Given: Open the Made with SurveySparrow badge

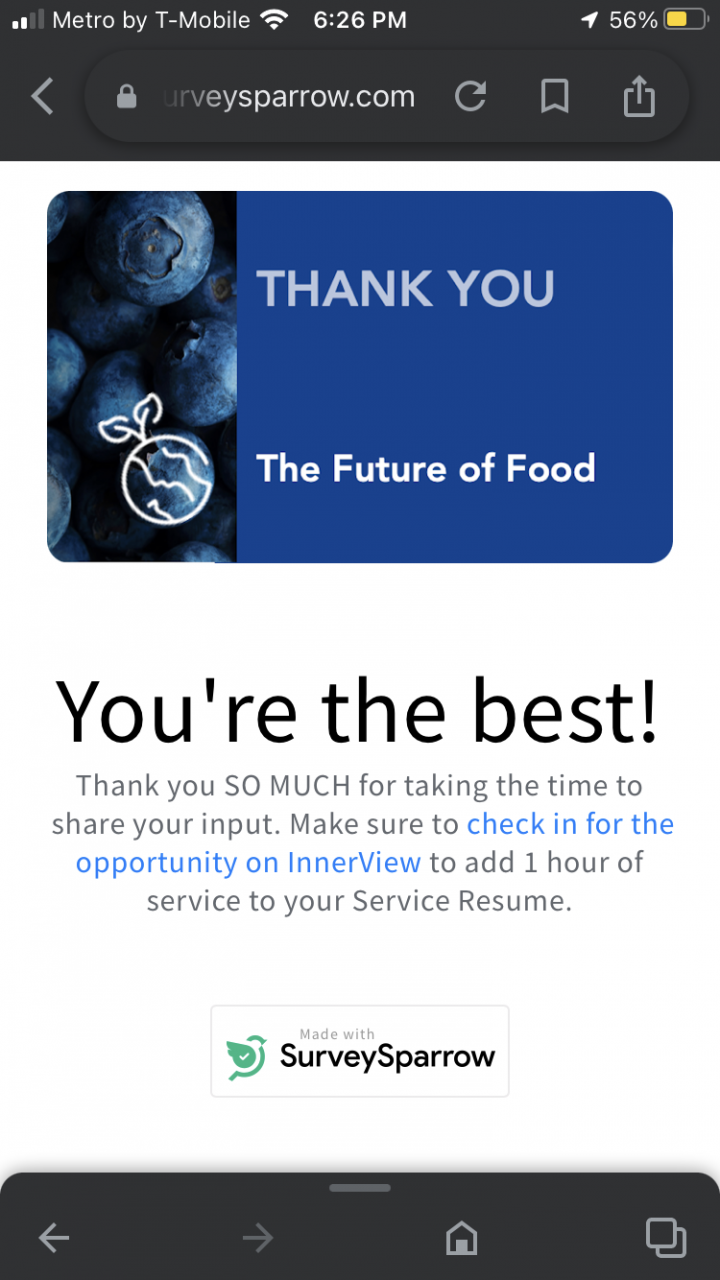Looking at the screenshot, I should 360,1051.
